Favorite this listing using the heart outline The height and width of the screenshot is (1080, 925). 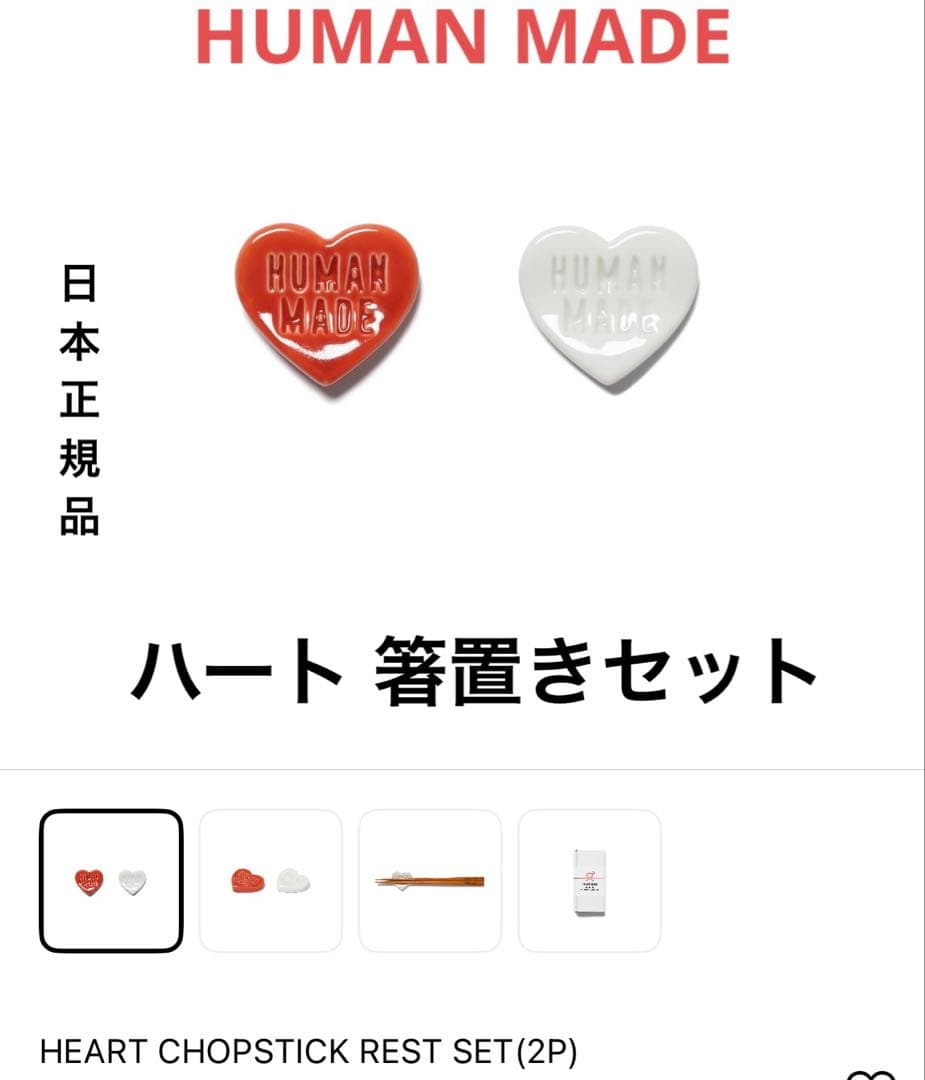870,1075
